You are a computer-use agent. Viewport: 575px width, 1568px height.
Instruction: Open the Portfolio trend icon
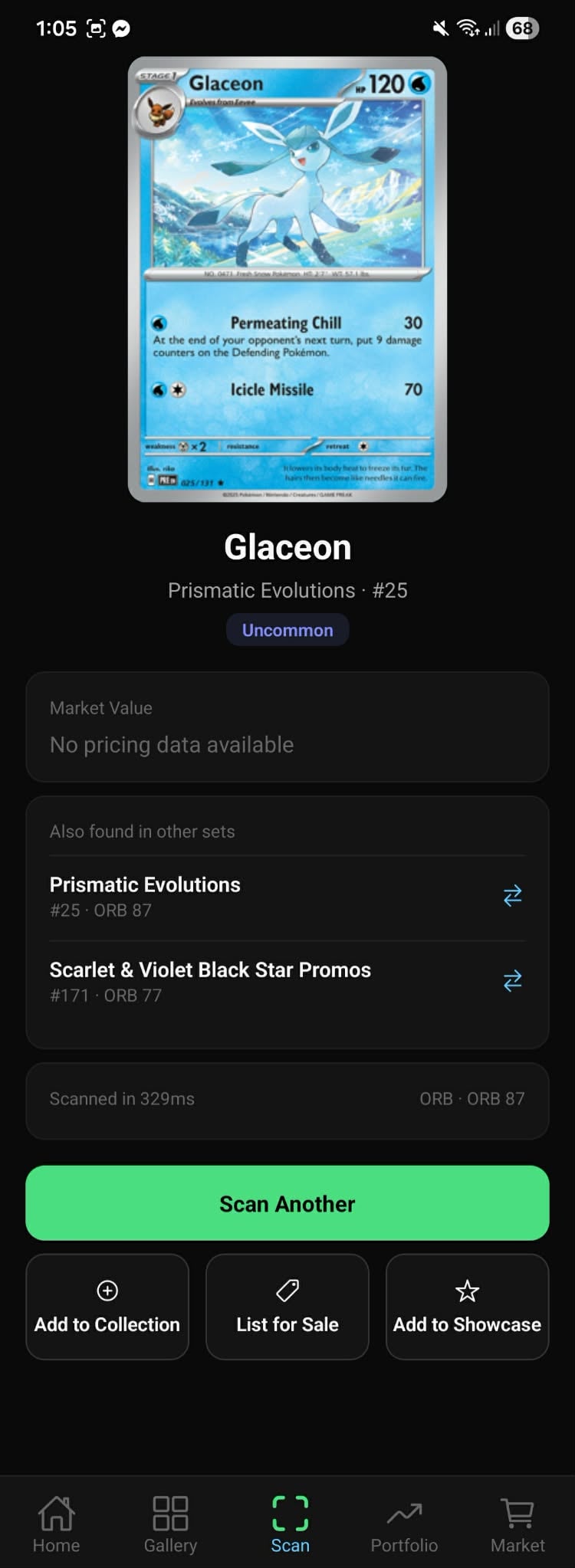coord(404,1514)
